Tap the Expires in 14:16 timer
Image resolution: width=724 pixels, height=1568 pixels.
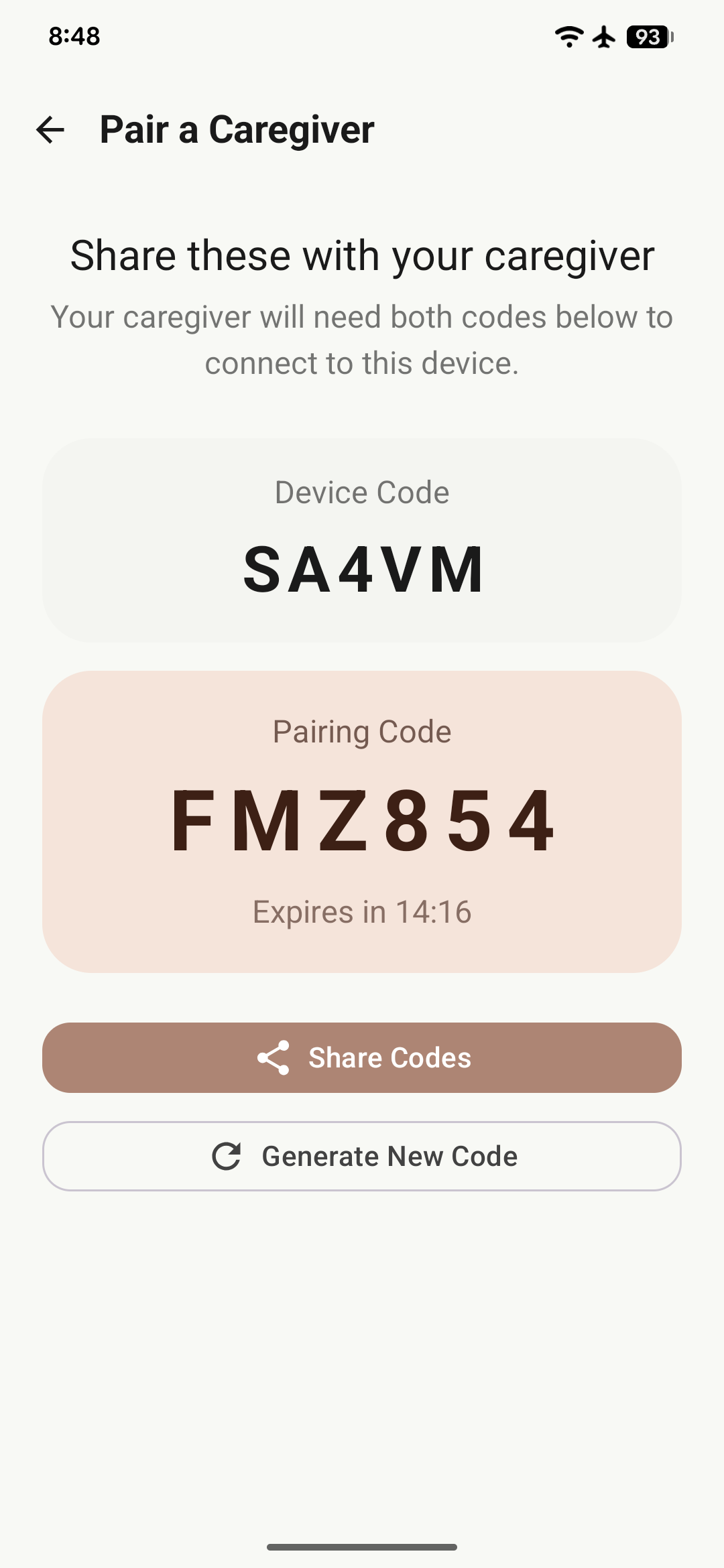coord(362,911)
